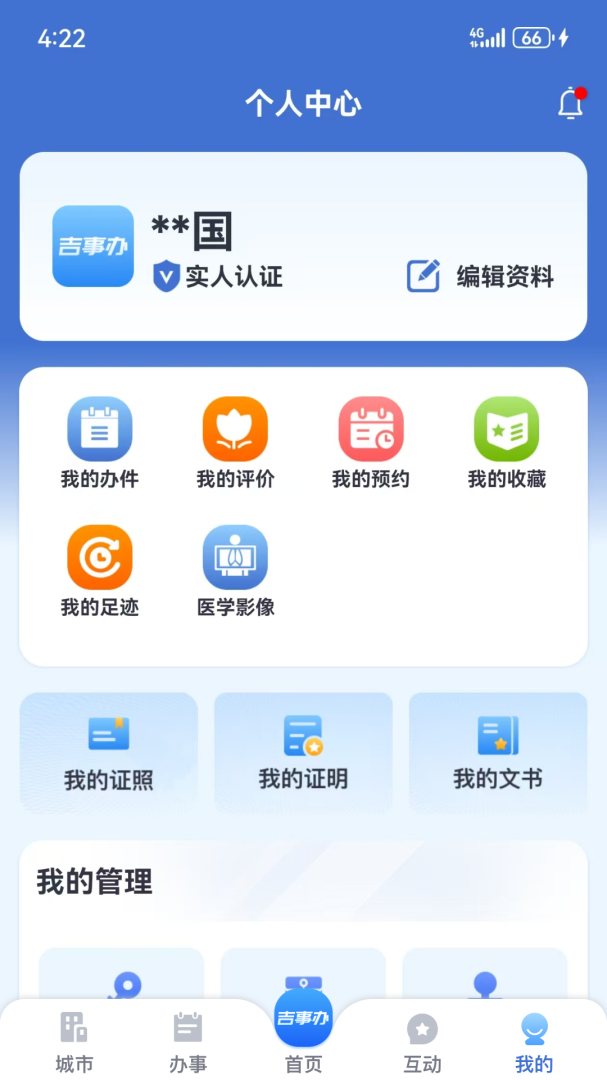Image resolution: width=607 pixels, height=1080 pixels.
Task: Open 我的评价
Action: 235,443
